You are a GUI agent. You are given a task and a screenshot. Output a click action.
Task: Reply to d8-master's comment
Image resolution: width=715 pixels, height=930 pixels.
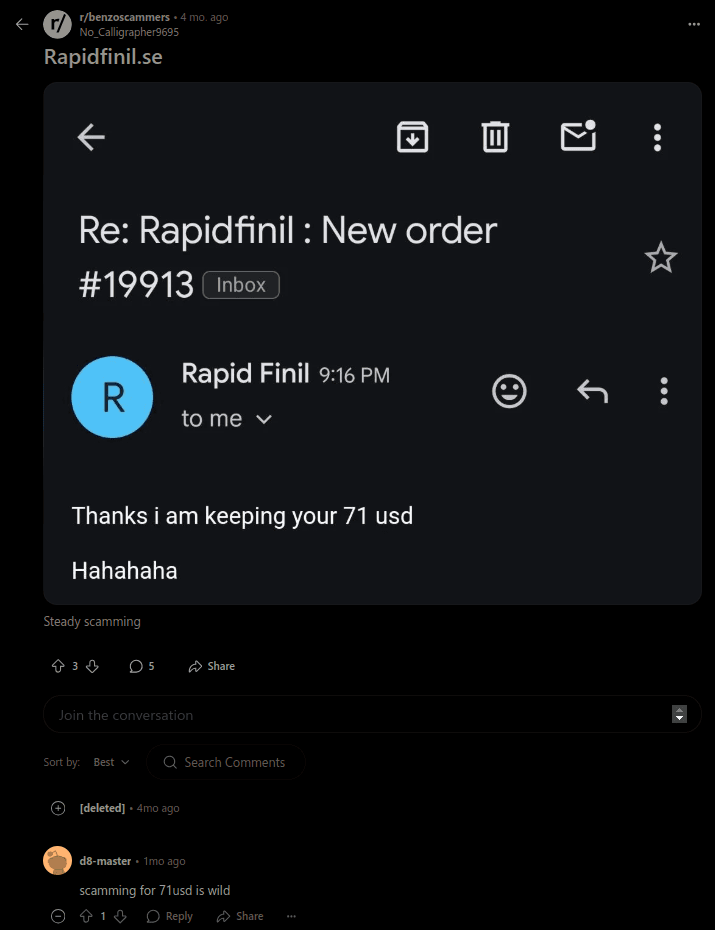[169, 916]
